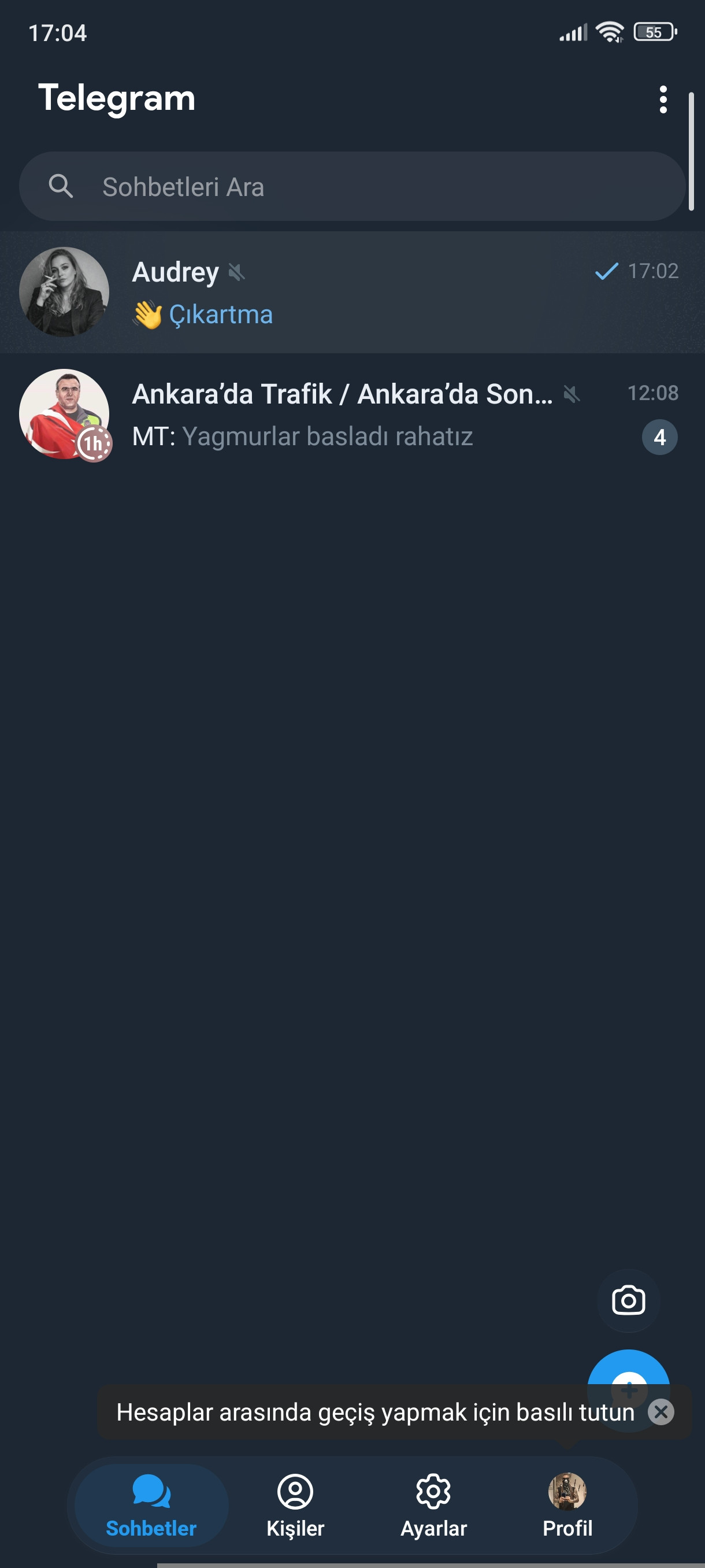Open the three-dot overflow menu
The width and height of the screenshot is (705, 1568).
click(x=662, y=99)
